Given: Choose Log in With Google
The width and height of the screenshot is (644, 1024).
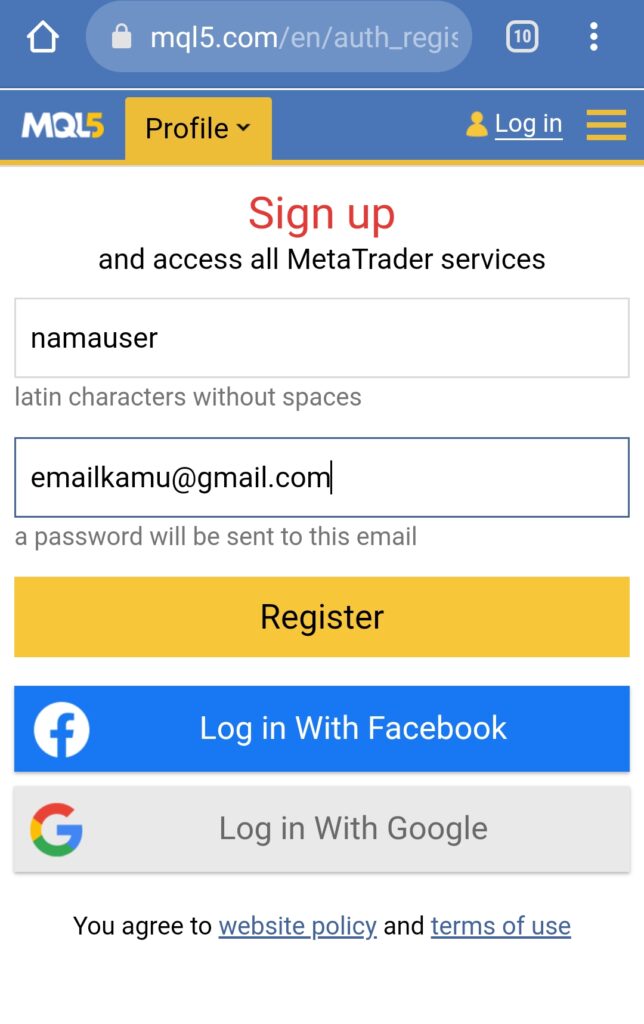Looking at the screenshot, I should 321,828.
